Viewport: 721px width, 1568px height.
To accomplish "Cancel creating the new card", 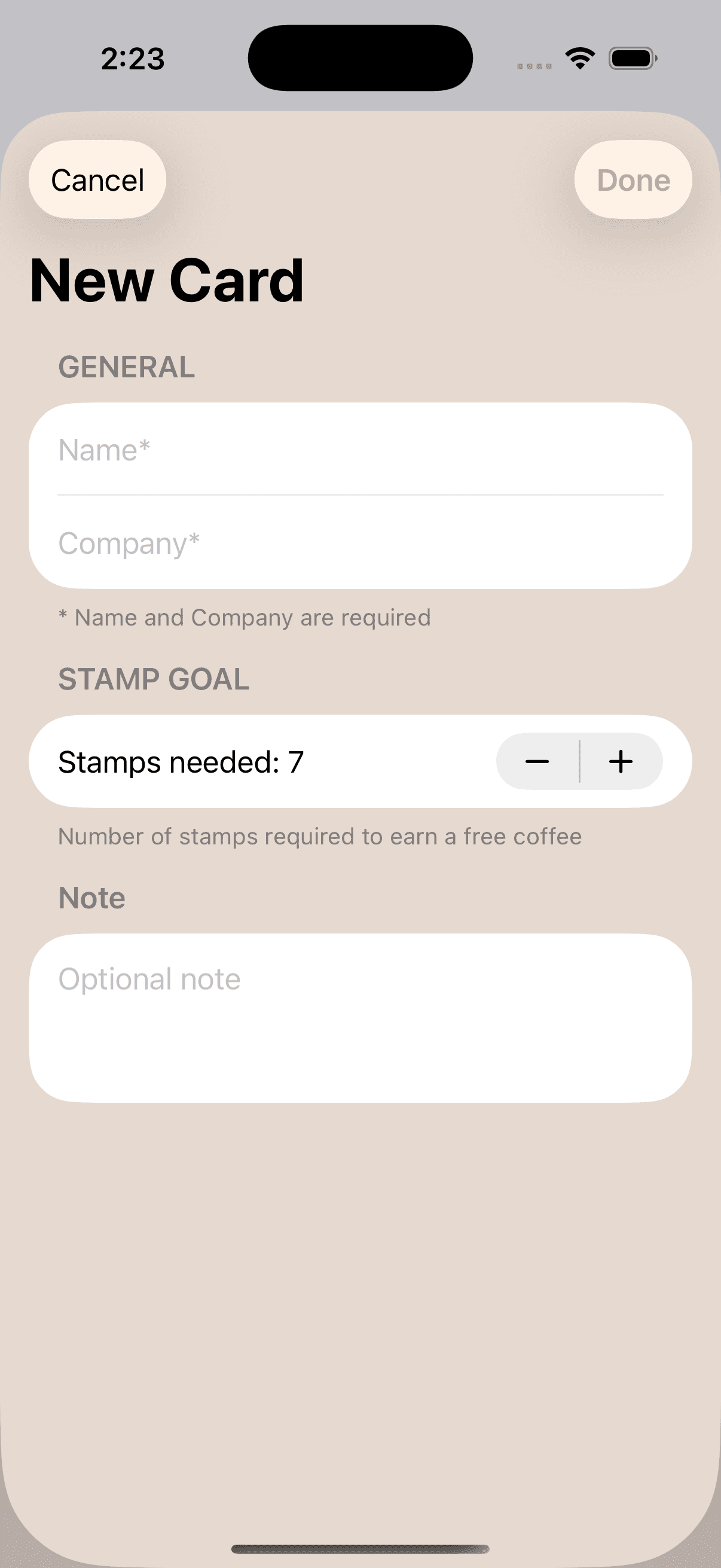I will tap(97, 180).
